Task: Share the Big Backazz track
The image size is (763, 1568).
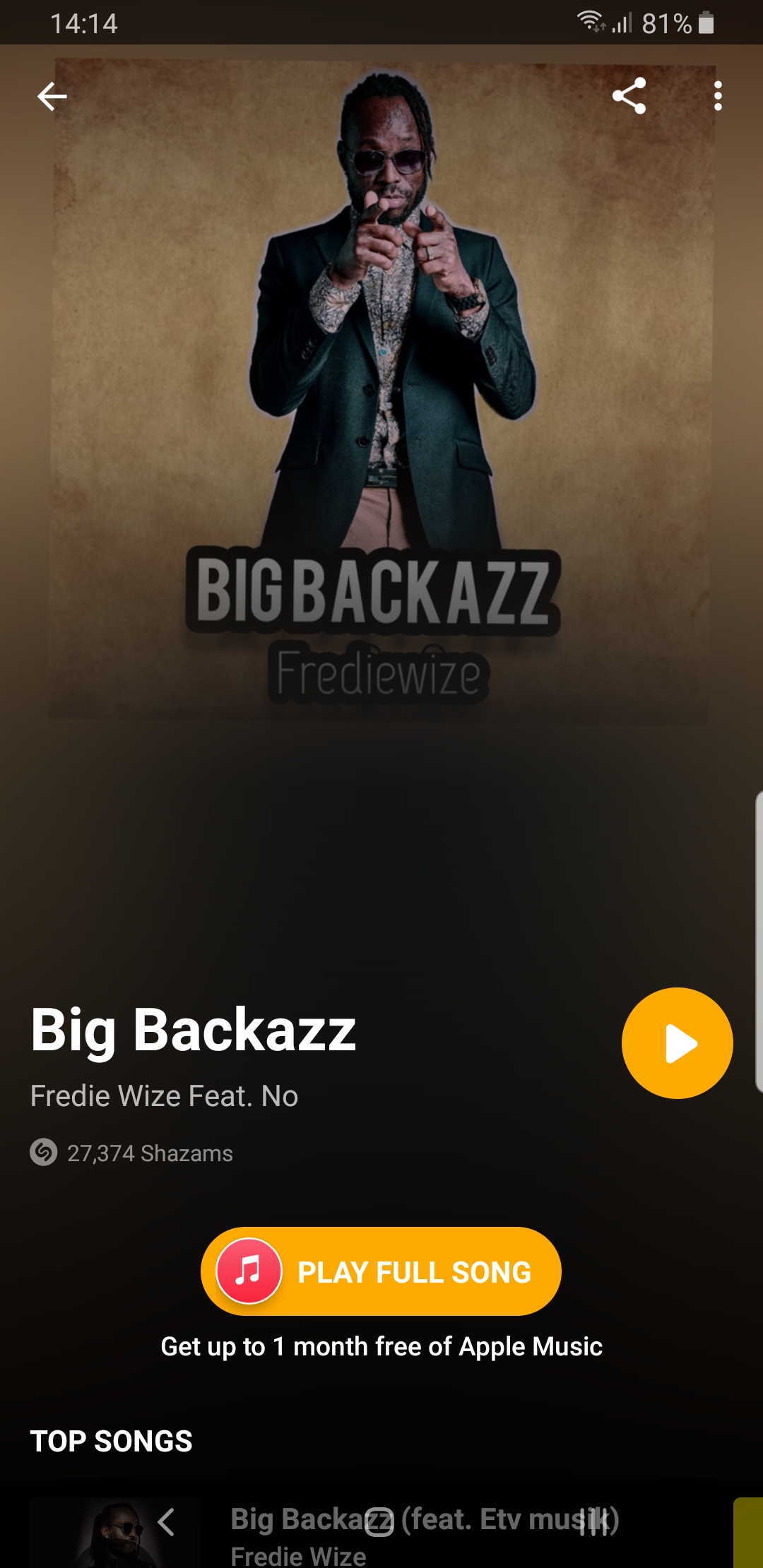Action: pos(629,96)
